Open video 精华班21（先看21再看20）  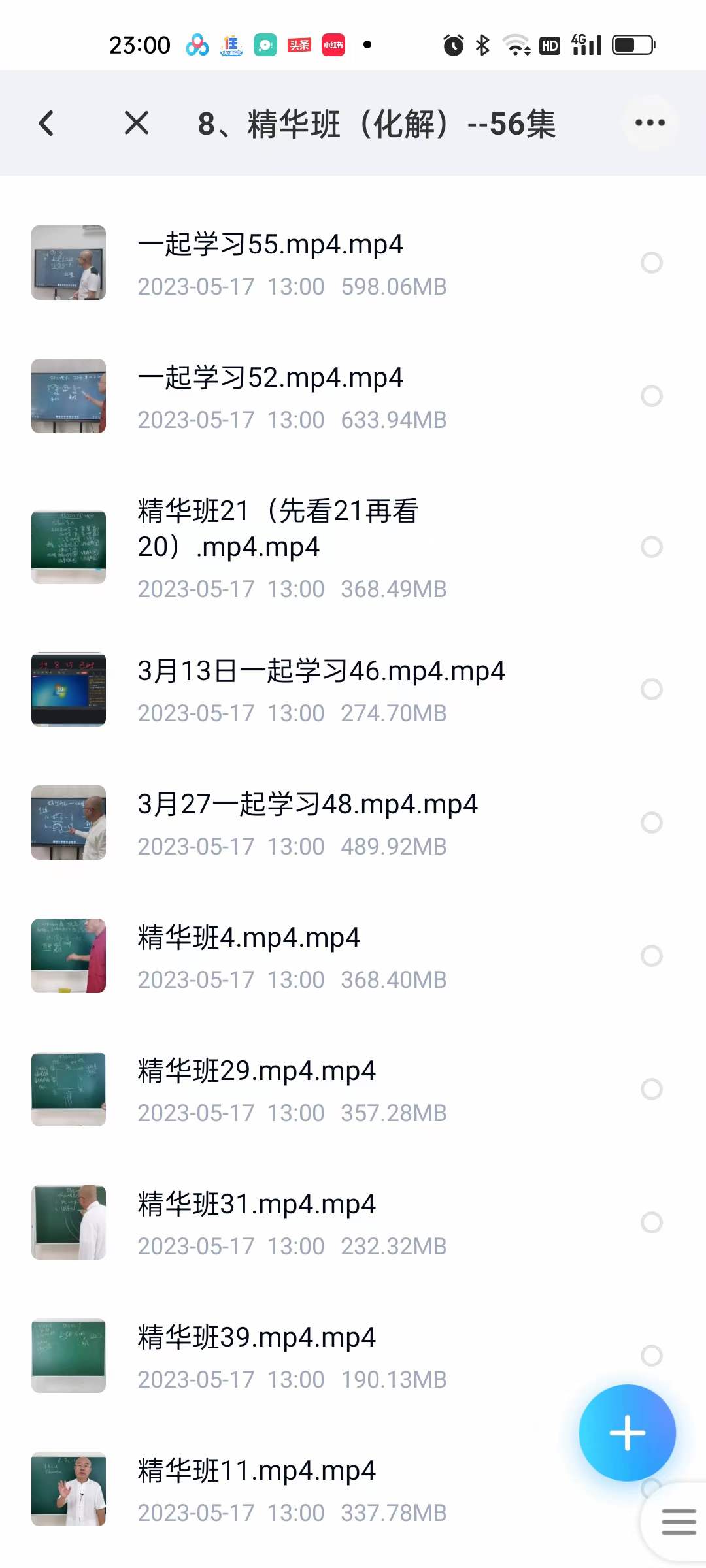278,529
